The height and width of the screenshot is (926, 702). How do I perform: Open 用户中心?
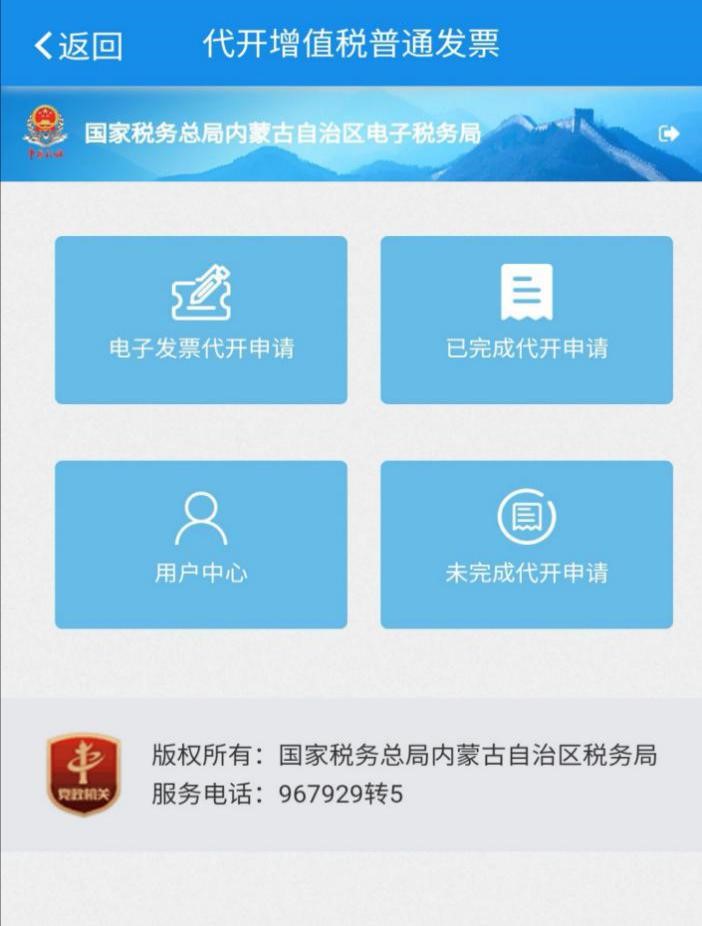[201, 545]
